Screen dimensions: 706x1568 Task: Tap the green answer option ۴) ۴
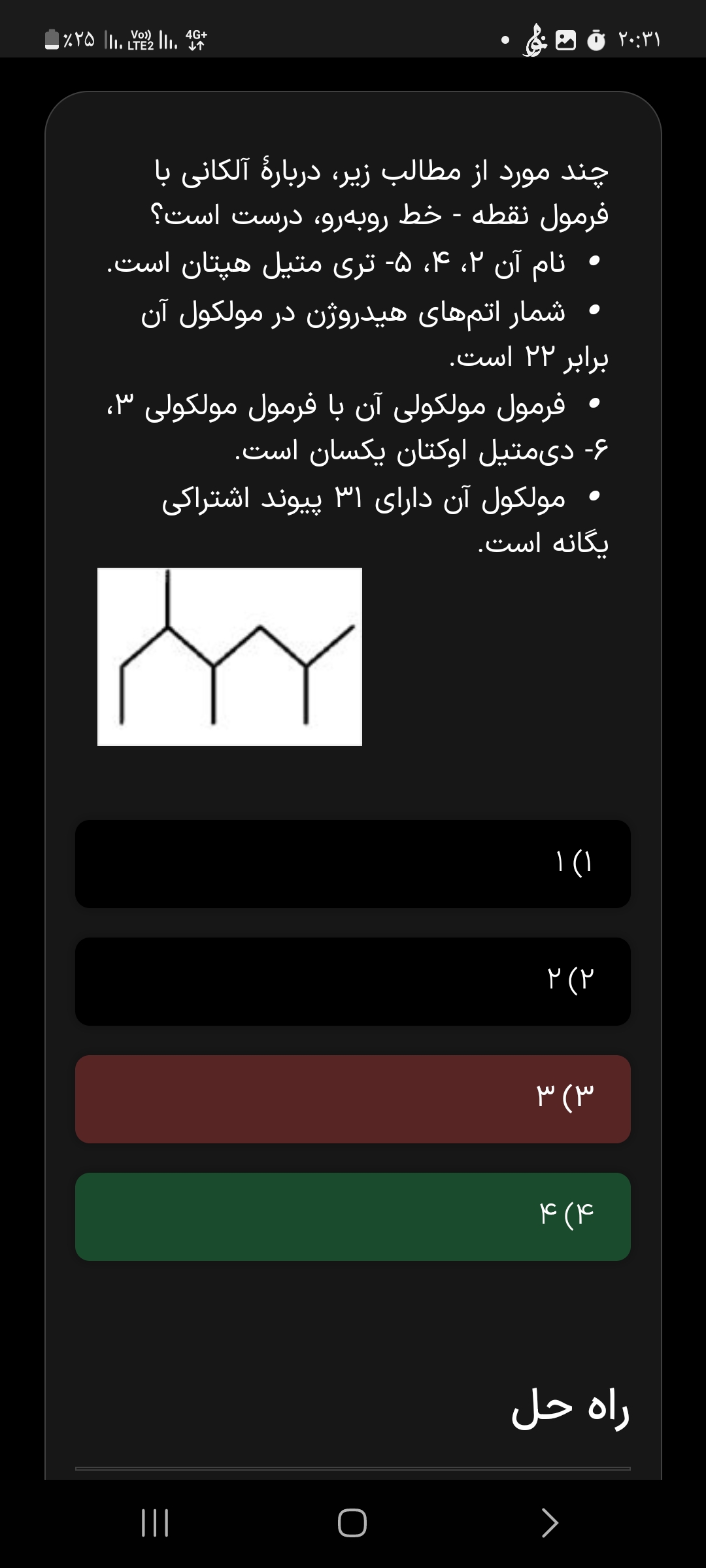pos(353,1217)
